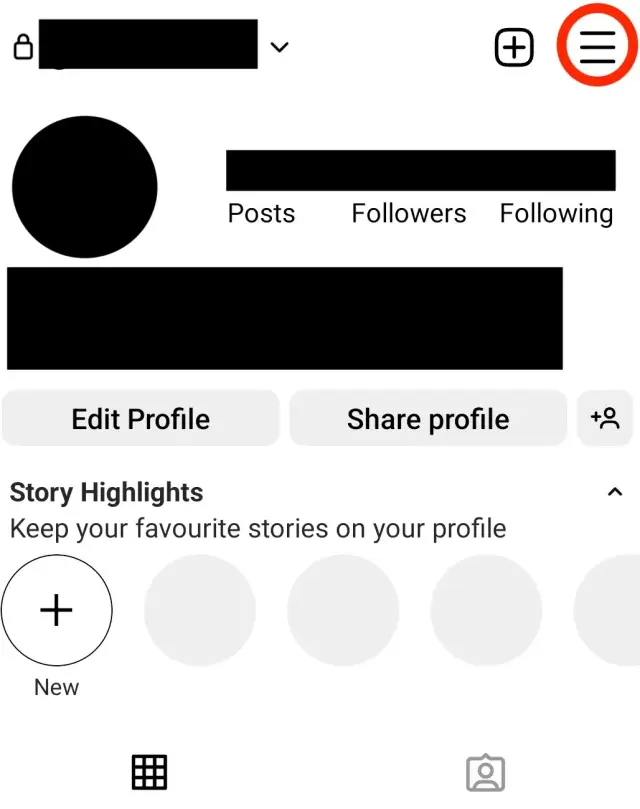Image resolution: width=640 pixels, height=809 pixels.
Task: Collapse the Story Highlights section
Action: coord(616,492)
